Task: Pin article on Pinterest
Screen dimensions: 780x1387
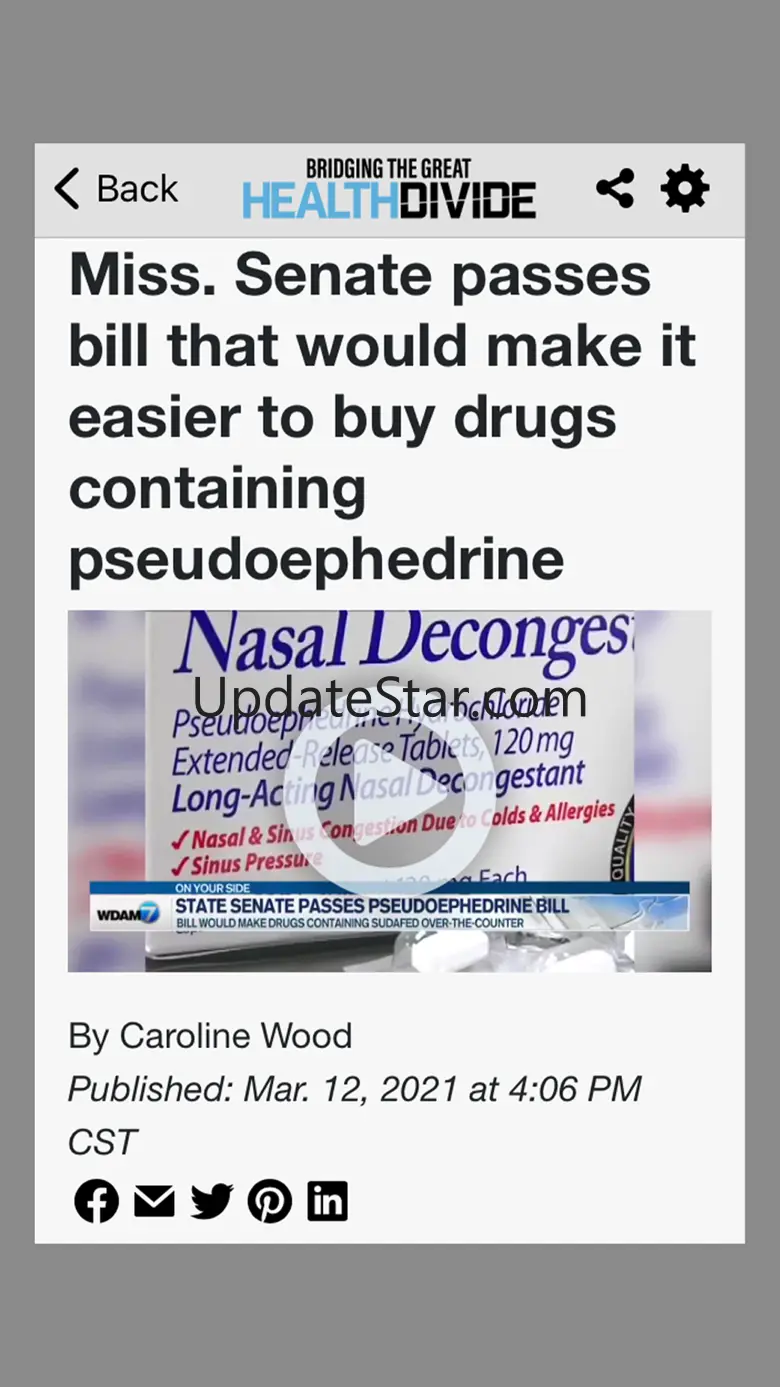Action: 270,1201
